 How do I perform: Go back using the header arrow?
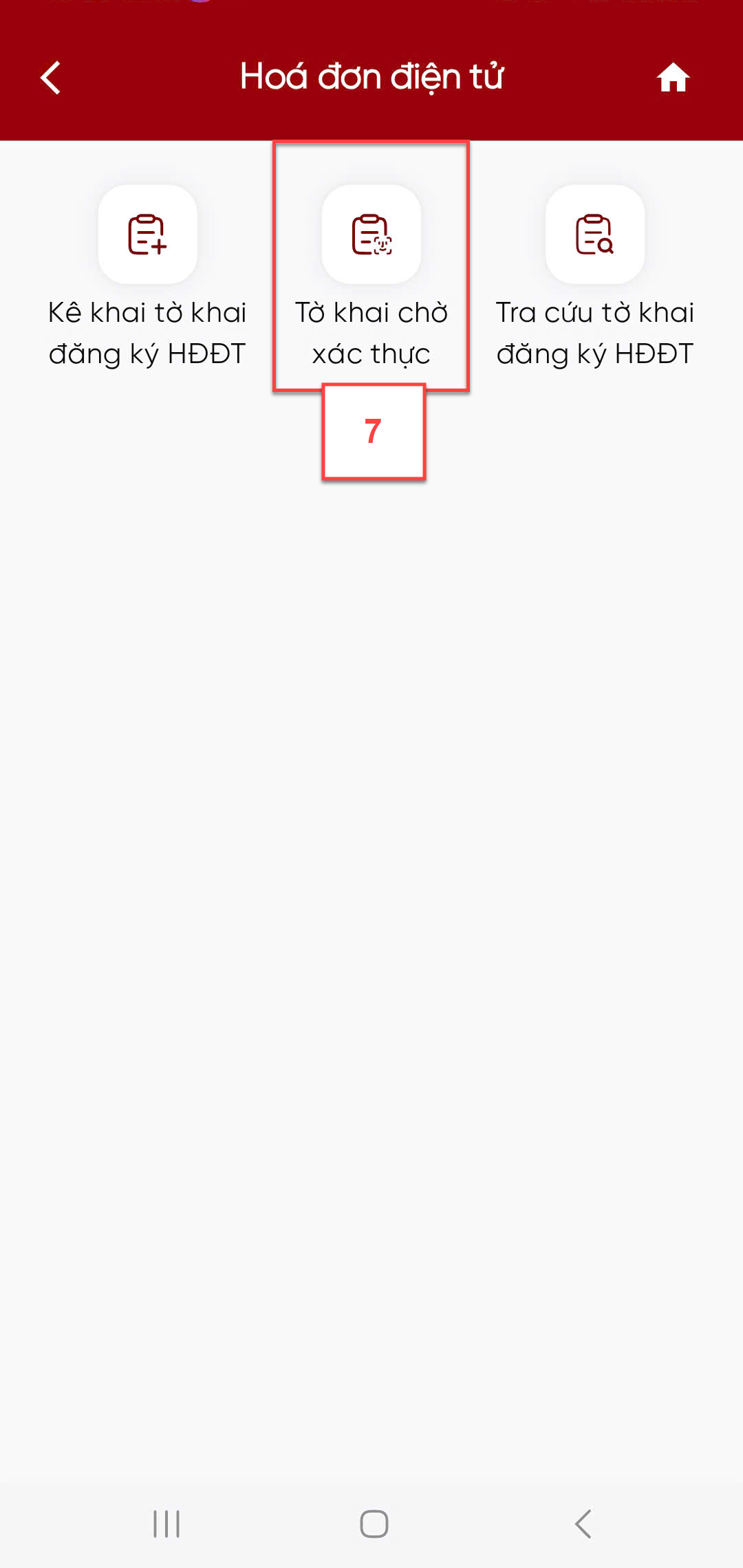[50, 77]
